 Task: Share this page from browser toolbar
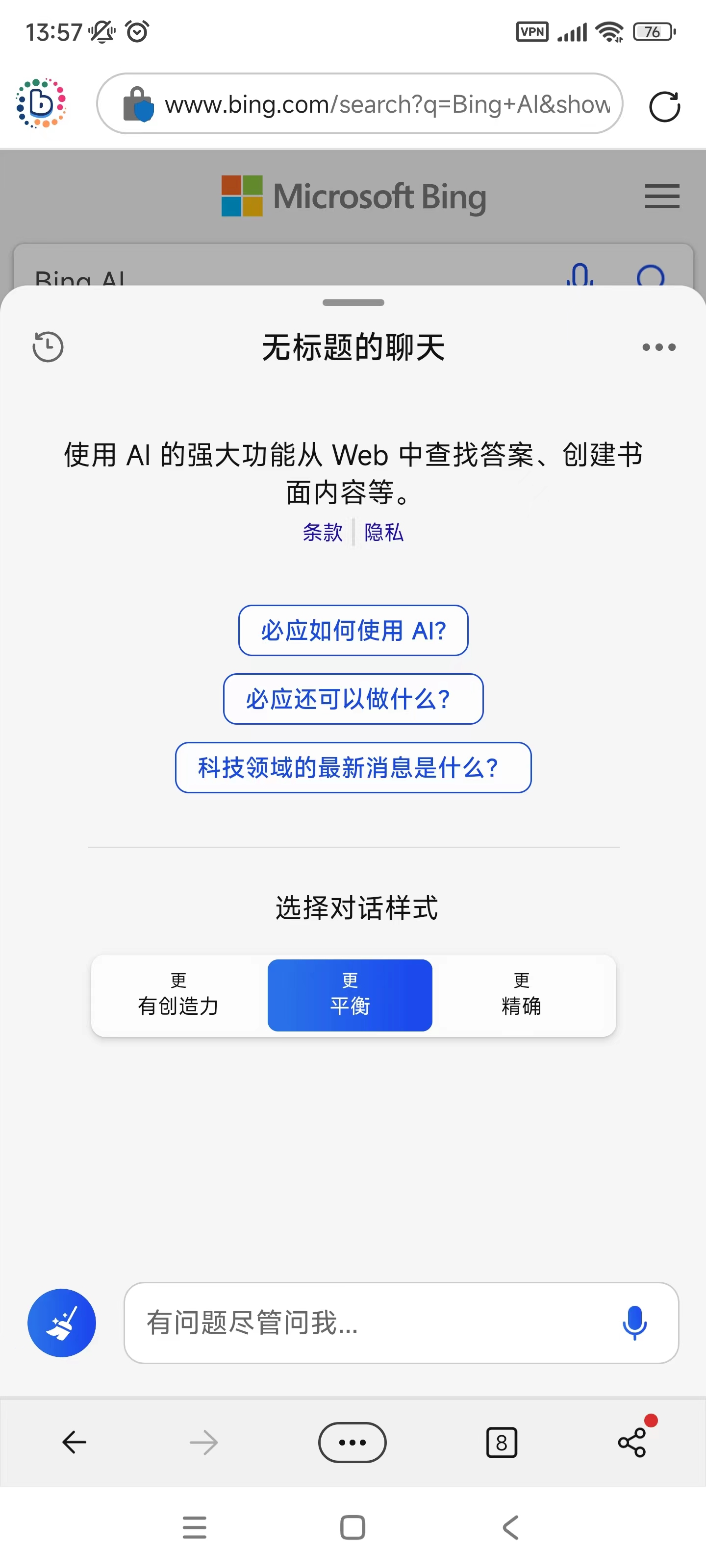click(632, 1442)
